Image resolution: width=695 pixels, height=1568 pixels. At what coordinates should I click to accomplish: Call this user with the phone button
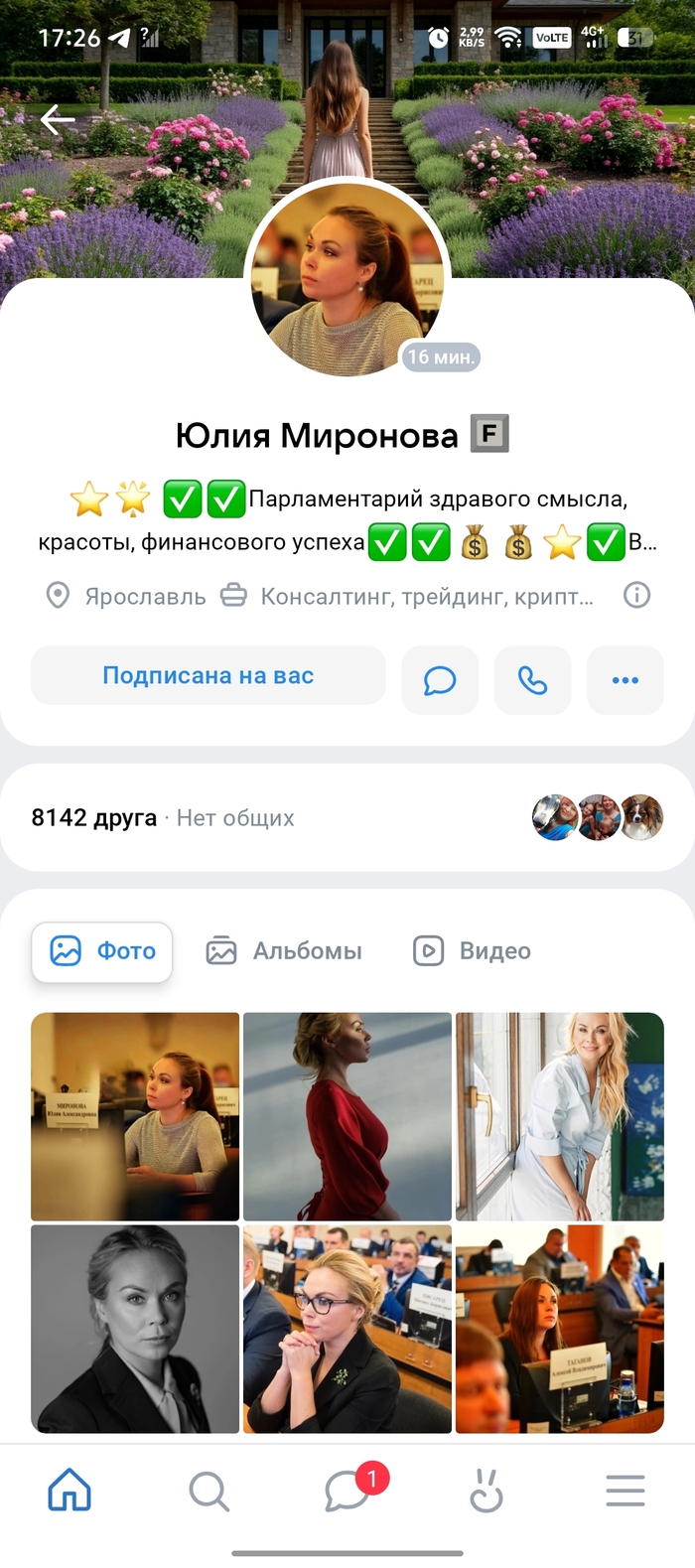(532, 680)
